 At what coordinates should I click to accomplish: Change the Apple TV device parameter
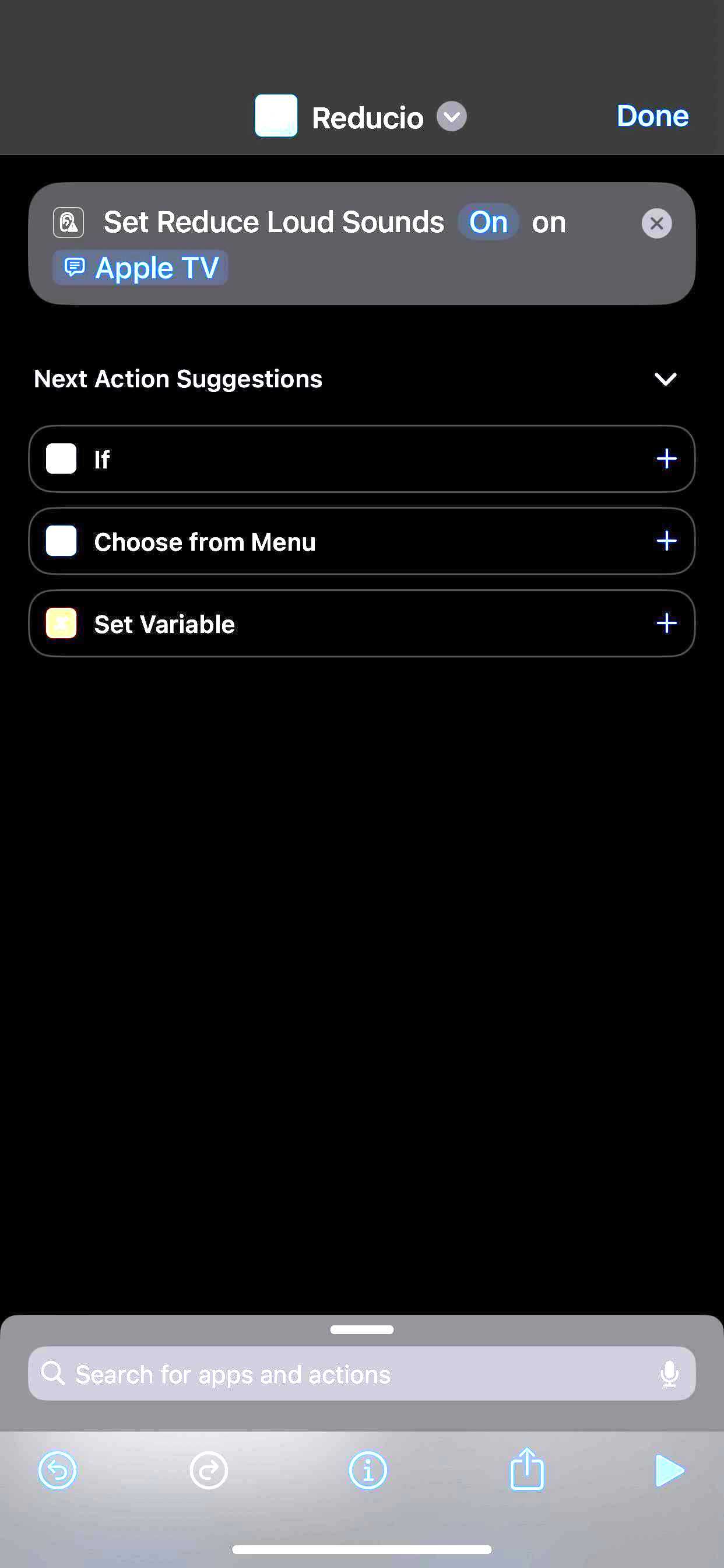click(x=141, y=268)
